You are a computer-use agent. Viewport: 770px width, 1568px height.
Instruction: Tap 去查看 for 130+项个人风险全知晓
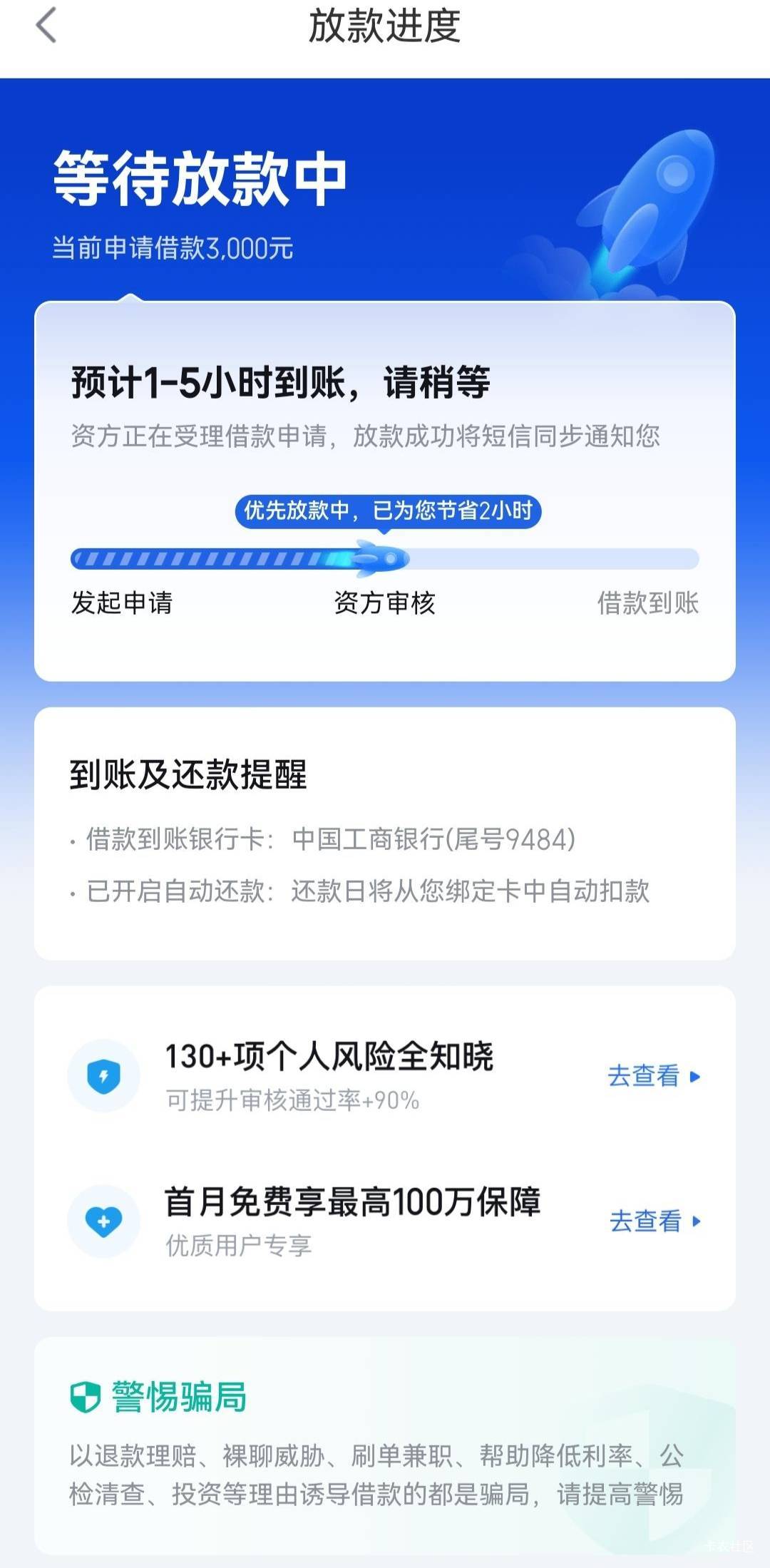(654, 1076)
